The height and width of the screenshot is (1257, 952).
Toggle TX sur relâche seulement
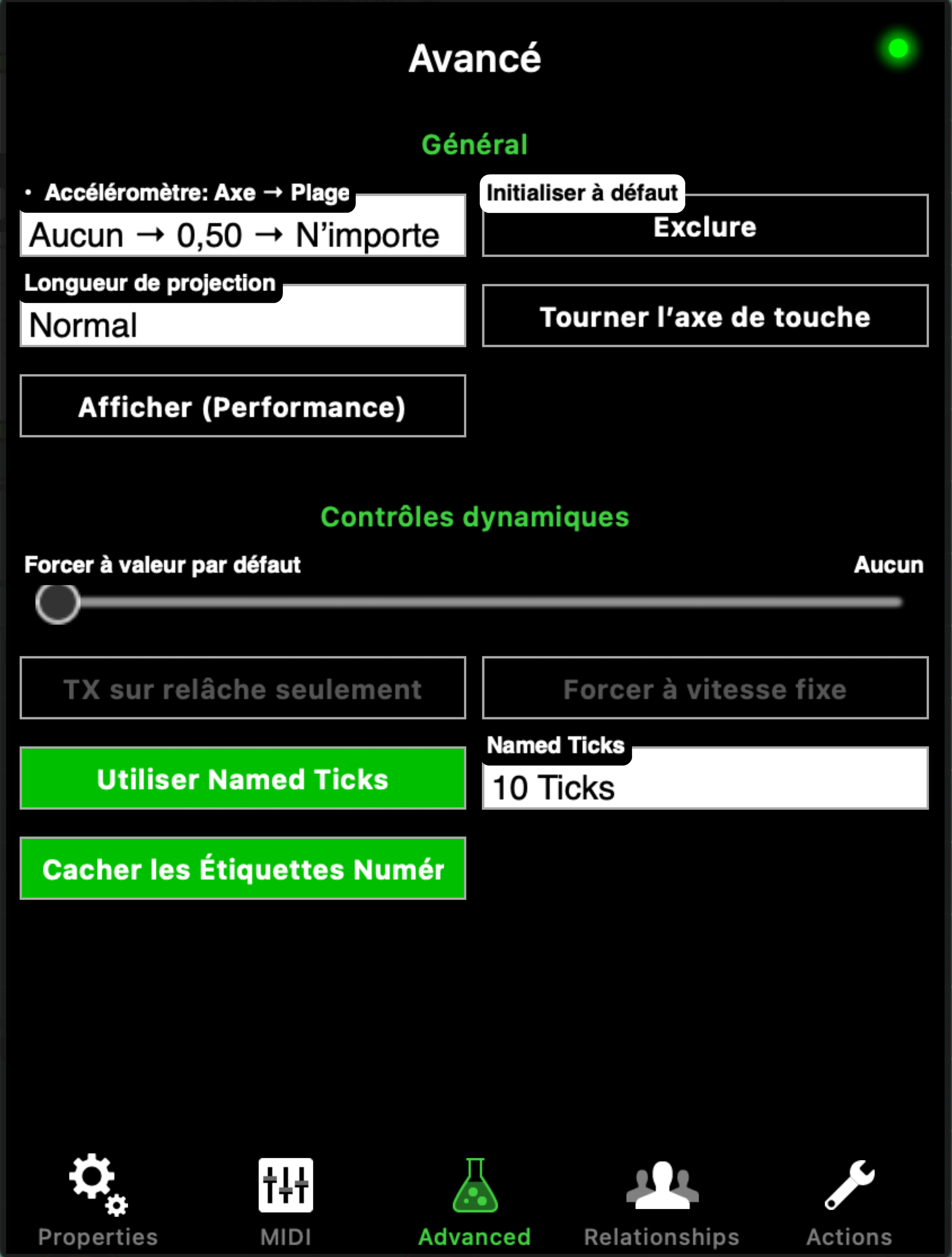[243, 688]
